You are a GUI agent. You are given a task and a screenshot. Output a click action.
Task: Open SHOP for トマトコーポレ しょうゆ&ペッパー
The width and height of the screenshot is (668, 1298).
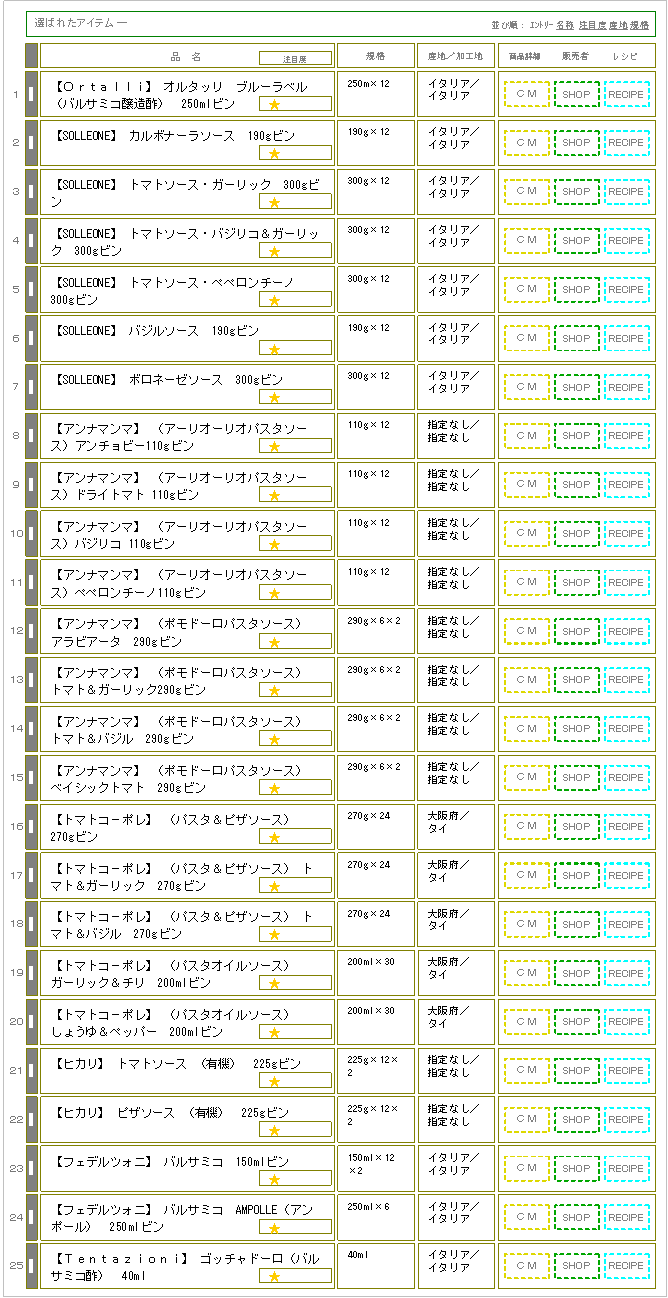pos(576,1022)
